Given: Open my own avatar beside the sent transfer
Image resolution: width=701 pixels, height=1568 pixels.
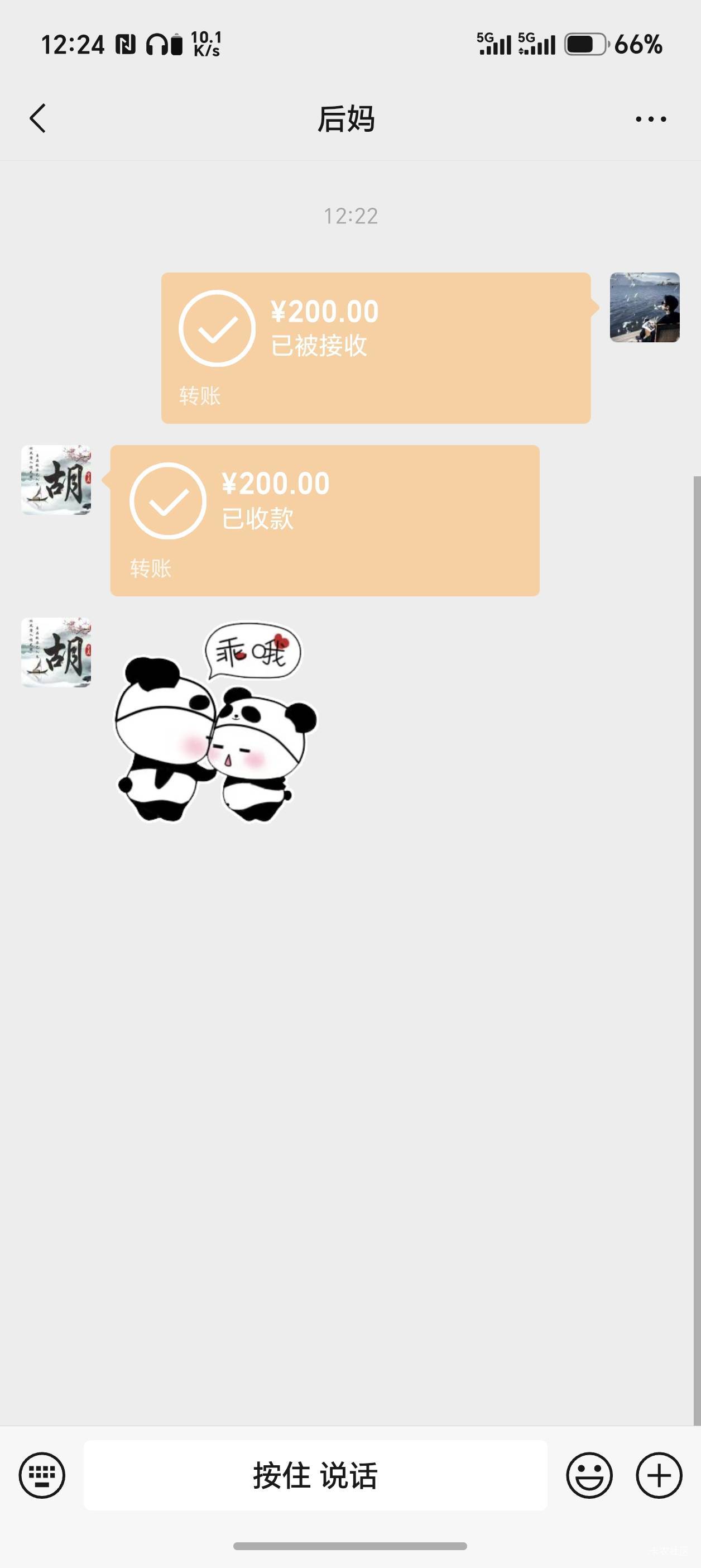Looking at the screenshot, I should tap(645, 307).
